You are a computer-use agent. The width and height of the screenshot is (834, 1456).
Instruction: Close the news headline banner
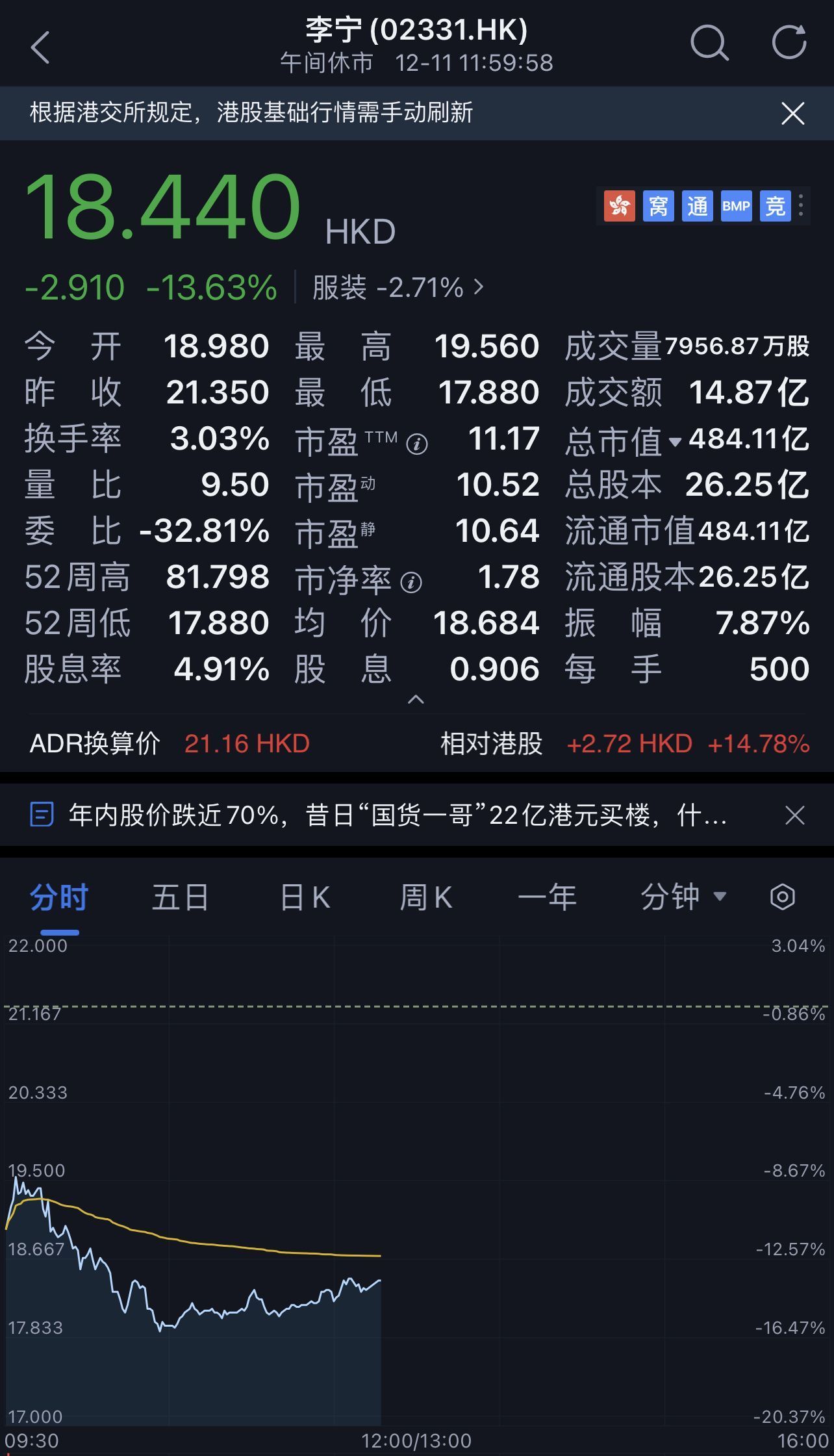795,815
